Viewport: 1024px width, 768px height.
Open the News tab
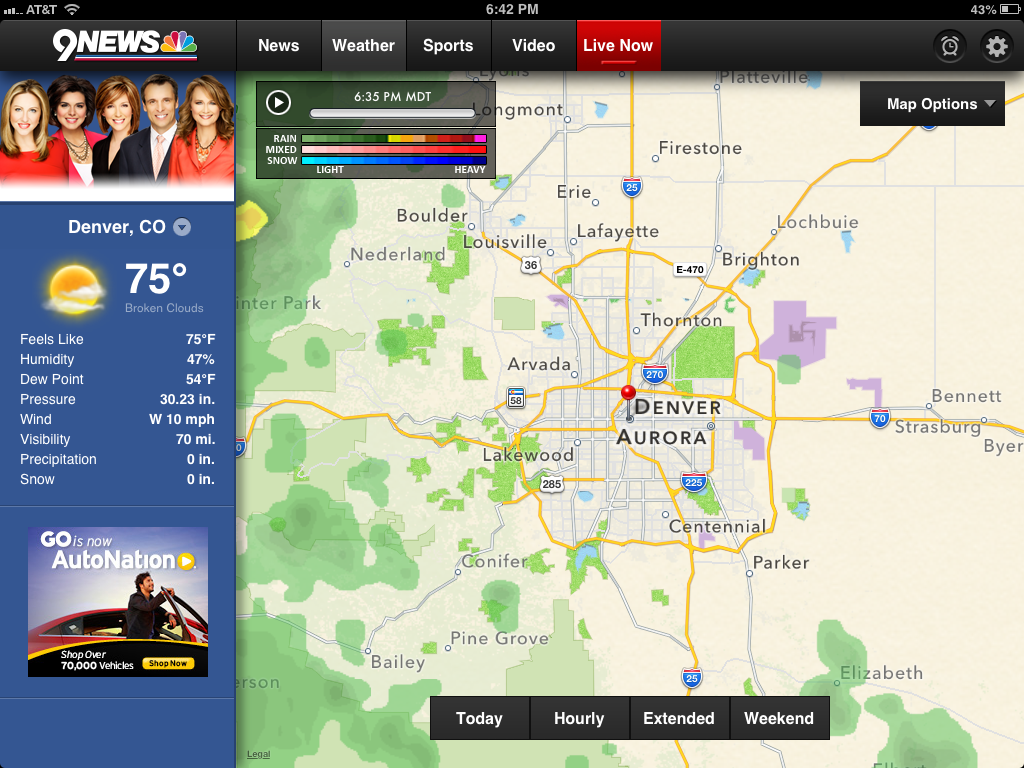tap(278, 45)
